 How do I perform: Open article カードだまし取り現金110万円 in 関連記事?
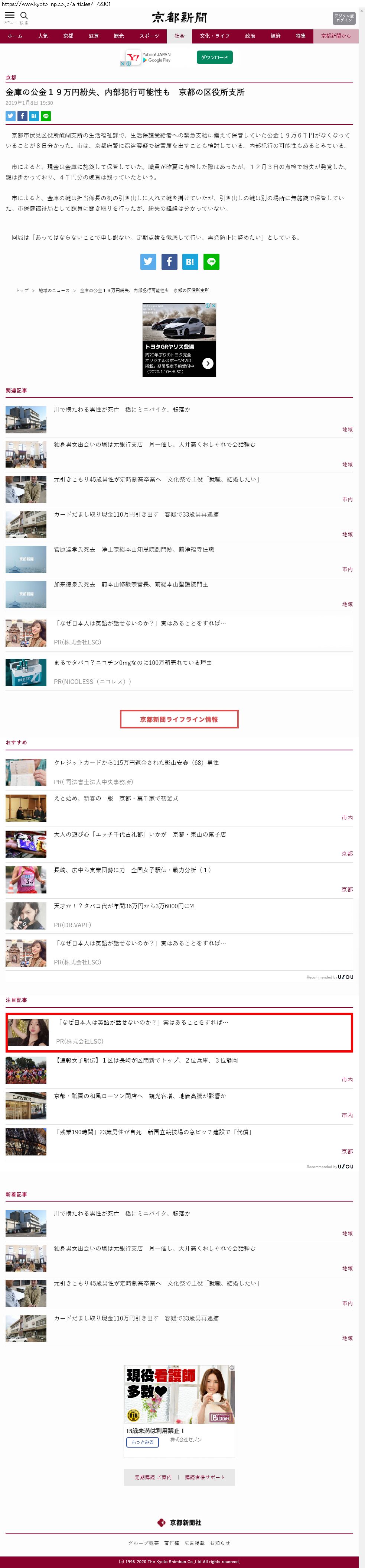[136, 514]
